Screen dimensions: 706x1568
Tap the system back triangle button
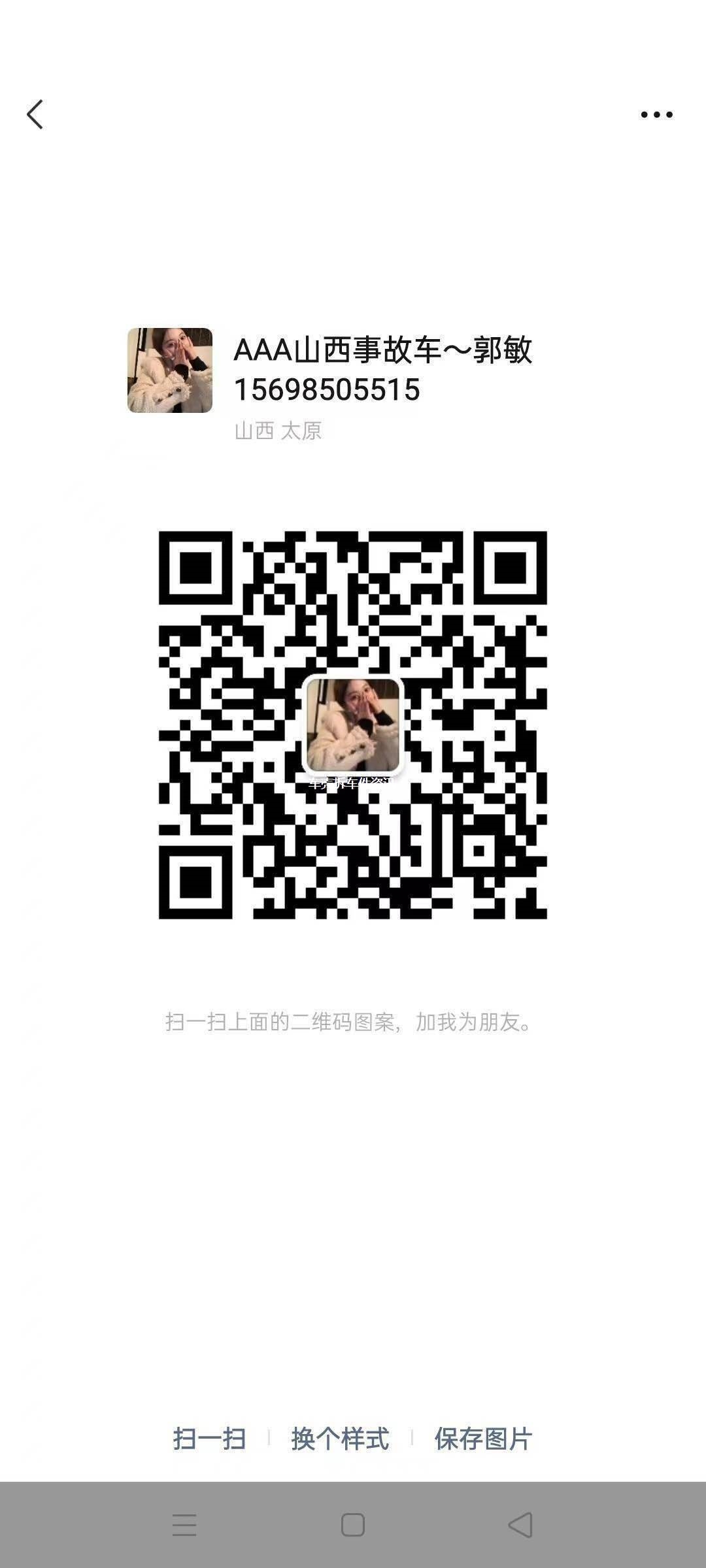click(520, 1526)
